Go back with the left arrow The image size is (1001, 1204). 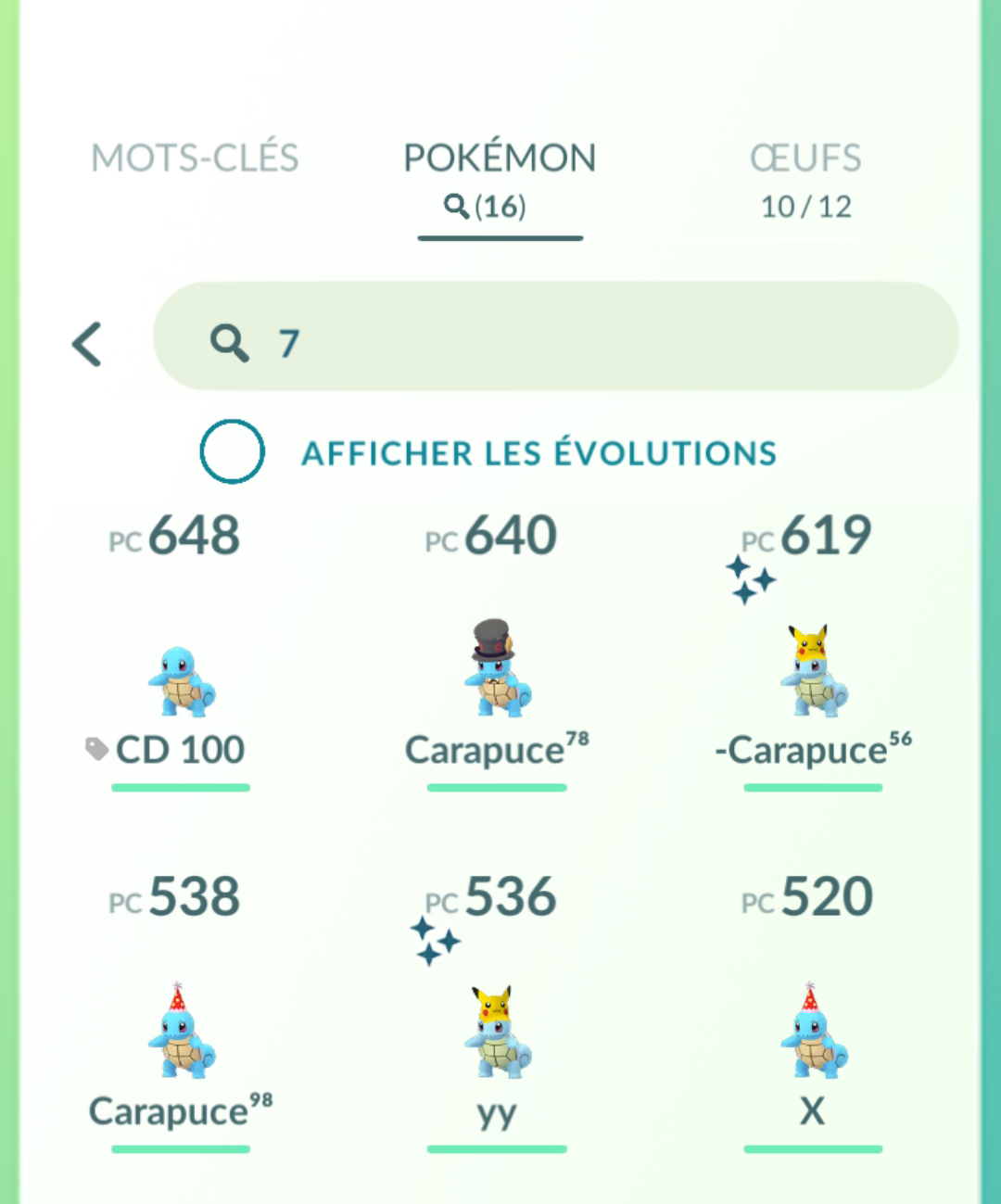pos(87,344)
